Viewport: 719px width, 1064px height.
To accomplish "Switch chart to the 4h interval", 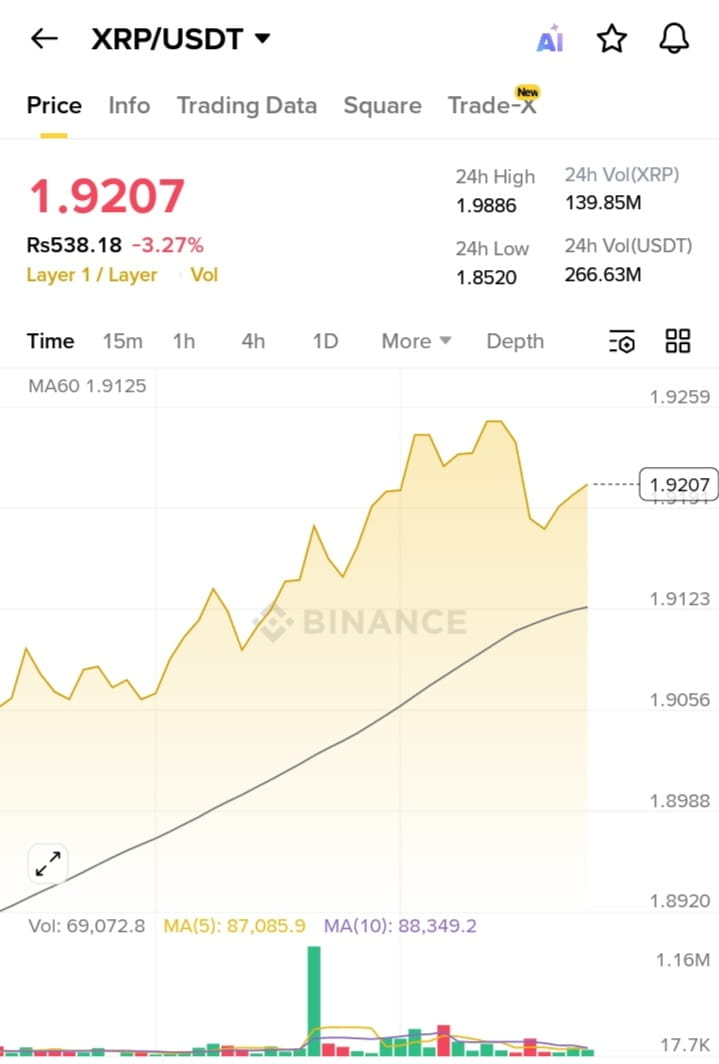I will click(253, 341).
